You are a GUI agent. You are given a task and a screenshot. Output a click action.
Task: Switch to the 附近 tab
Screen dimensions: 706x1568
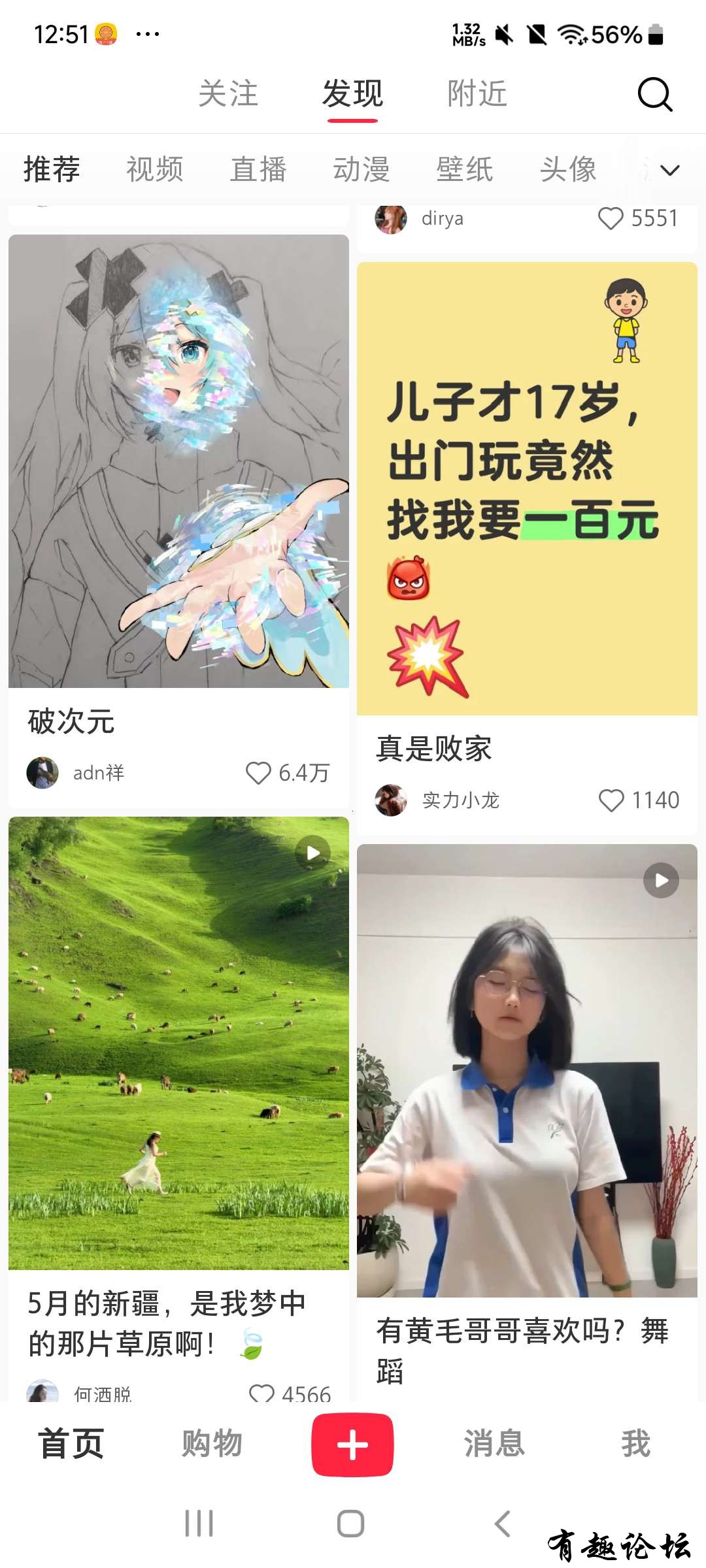click(477, 94)
